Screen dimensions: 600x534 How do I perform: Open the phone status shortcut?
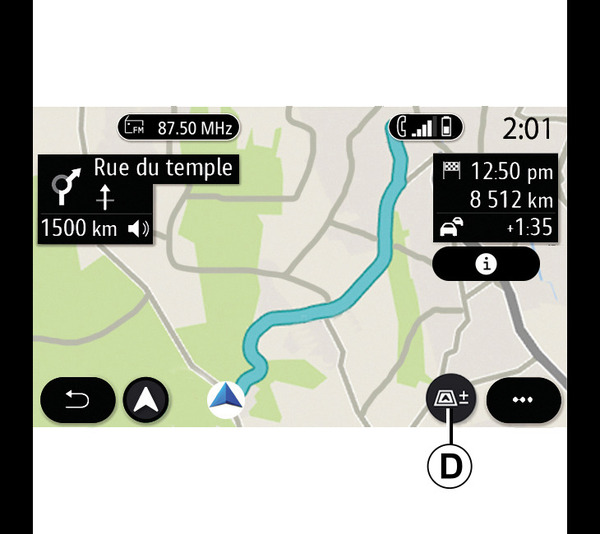tap(425, 127)
